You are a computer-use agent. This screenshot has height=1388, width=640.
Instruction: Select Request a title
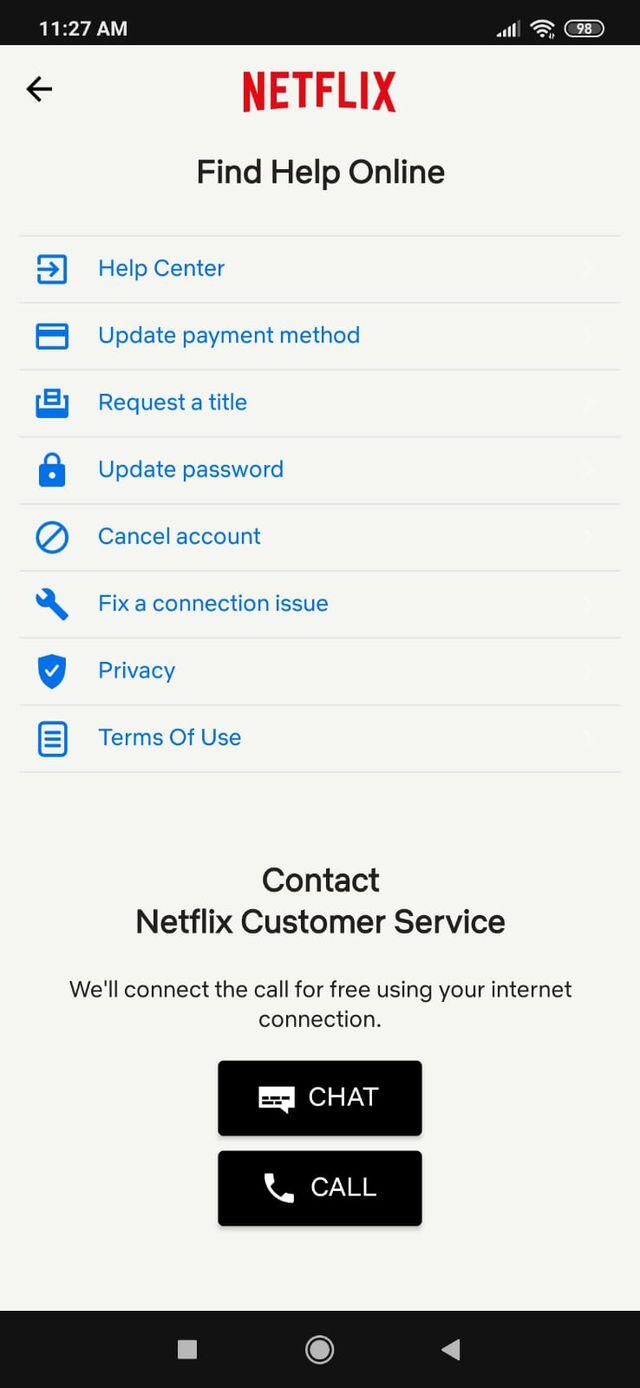pyautogui.click(x=172, y=402)
